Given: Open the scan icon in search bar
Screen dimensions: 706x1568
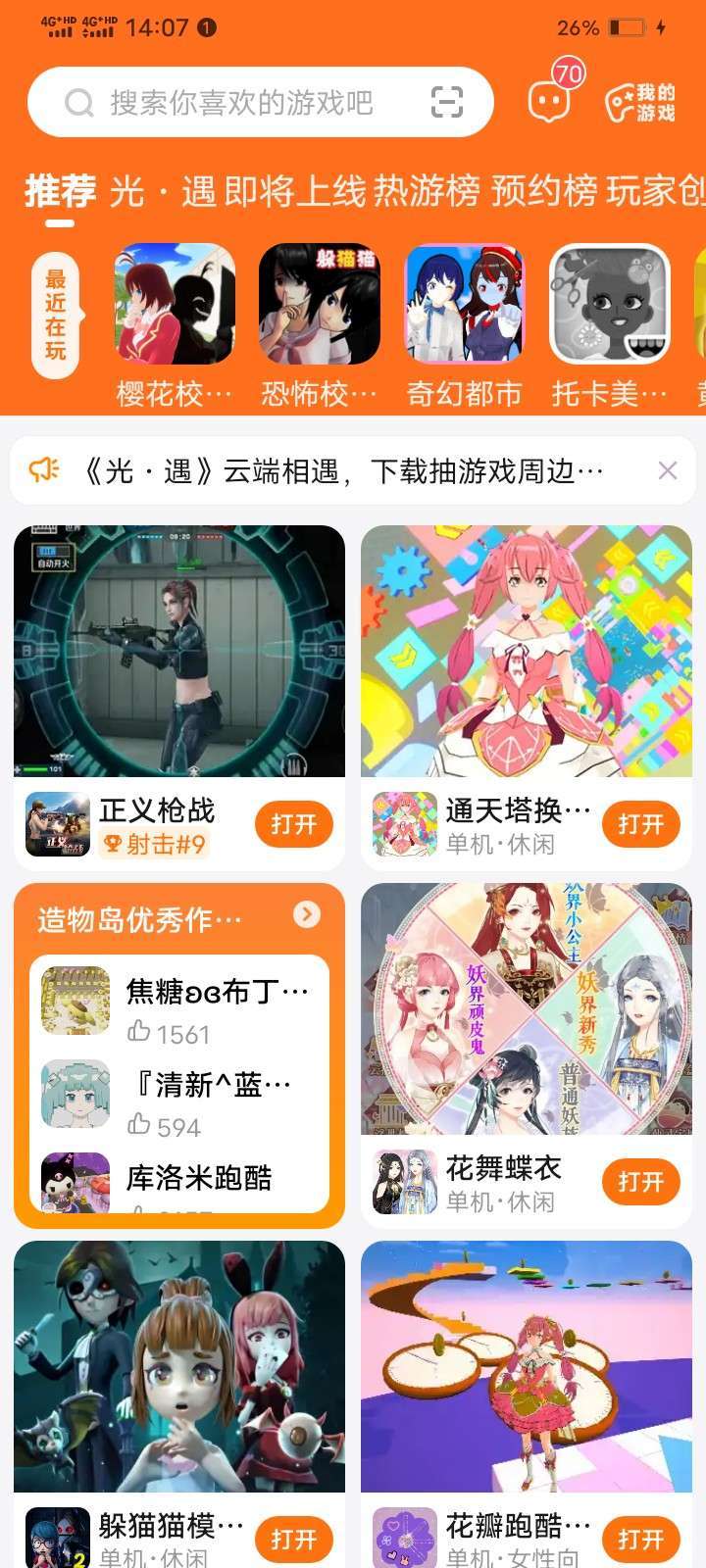Looking at the screenshot, I should coord(447,102).
